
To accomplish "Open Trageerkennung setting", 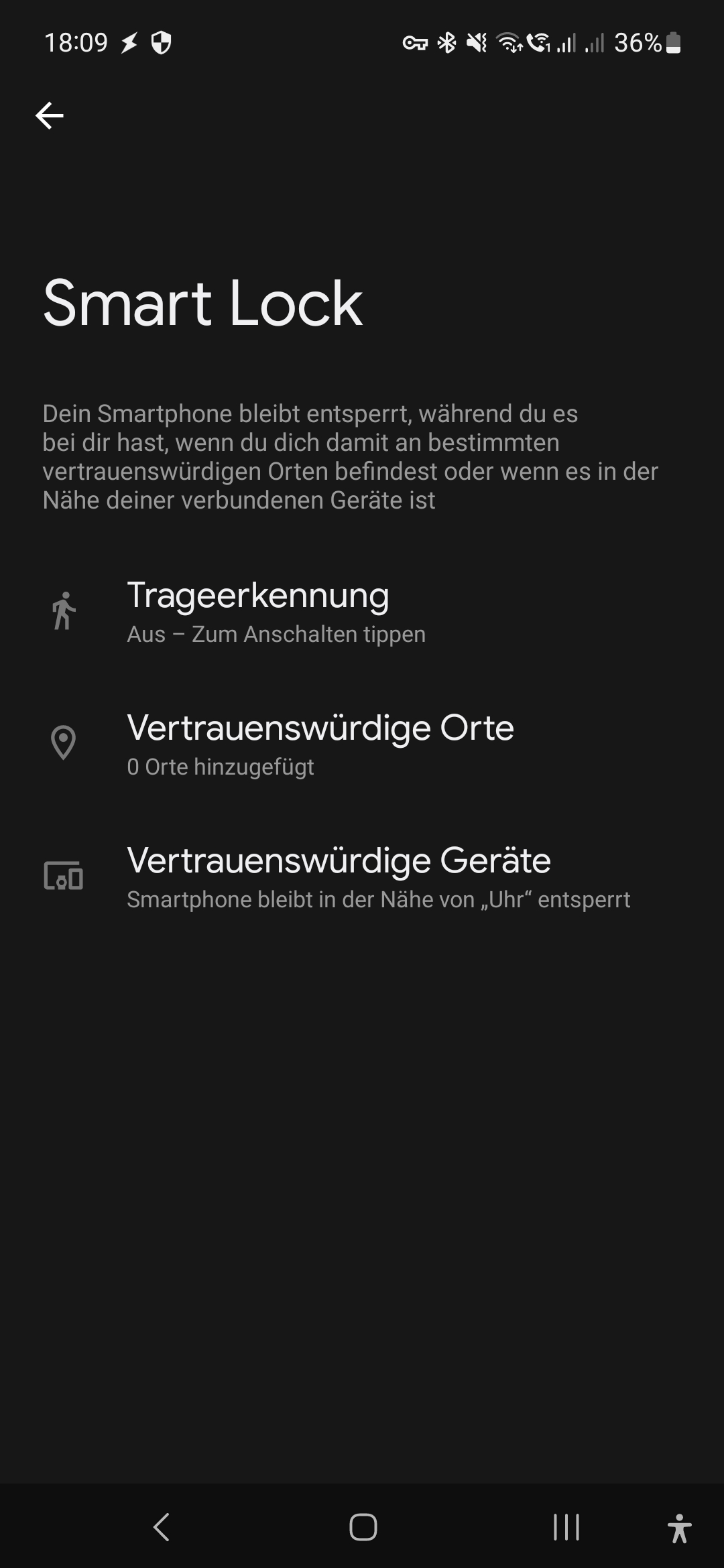I will [x=258, y=611].
